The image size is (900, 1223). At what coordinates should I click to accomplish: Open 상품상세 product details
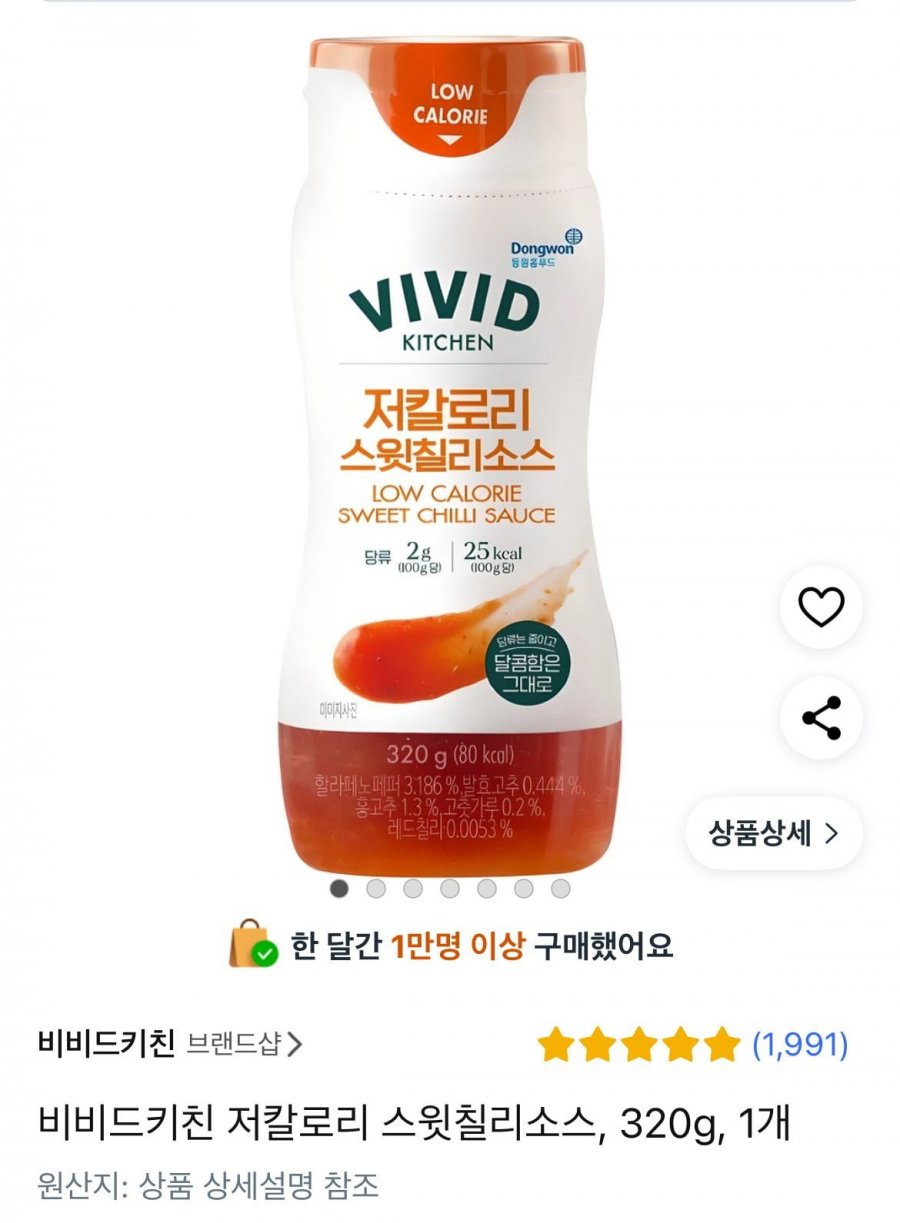[773, 834]
